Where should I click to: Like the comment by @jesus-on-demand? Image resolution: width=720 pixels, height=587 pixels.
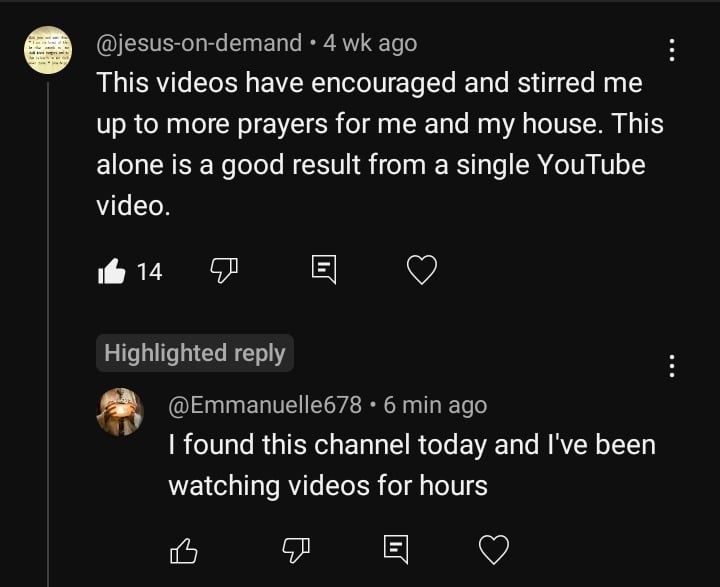pyautogui.click(x=111, y=271)
